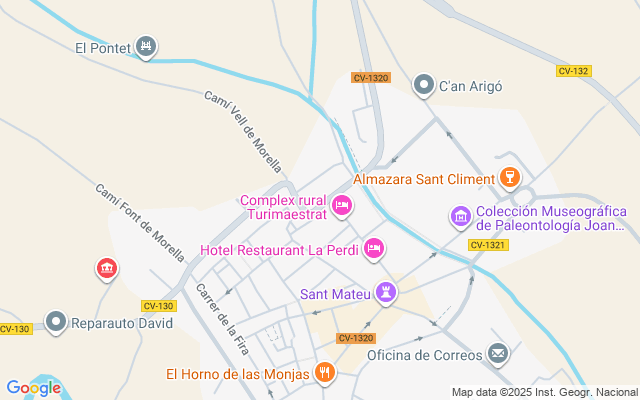Viewport: 640px width, 400px height.
Task: Open the Complex rural Turimaestrat hotel pin
Action: [x=342, y=207]
